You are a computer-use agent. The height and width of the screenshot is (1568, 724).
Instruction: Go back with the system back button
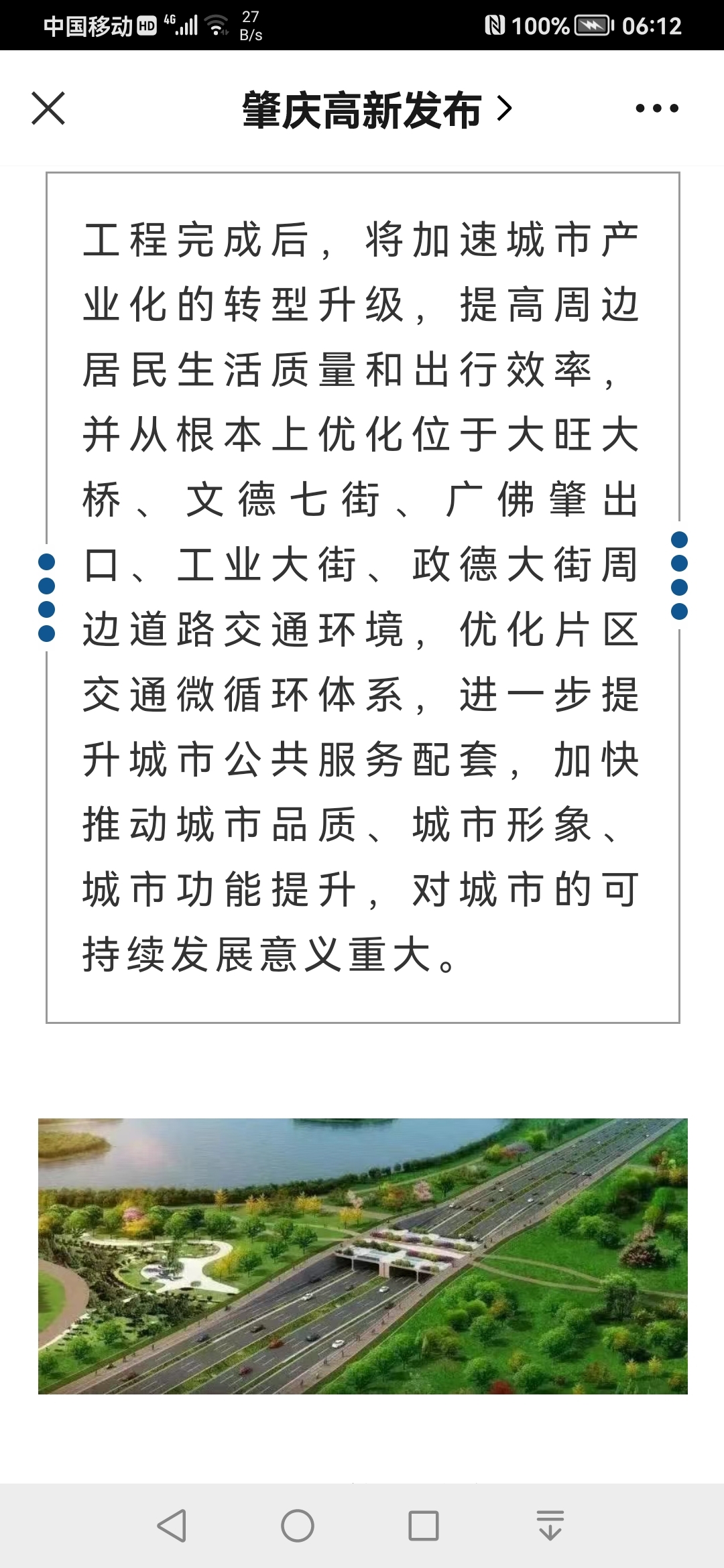pyautogui.click(x=172, y=1526)
